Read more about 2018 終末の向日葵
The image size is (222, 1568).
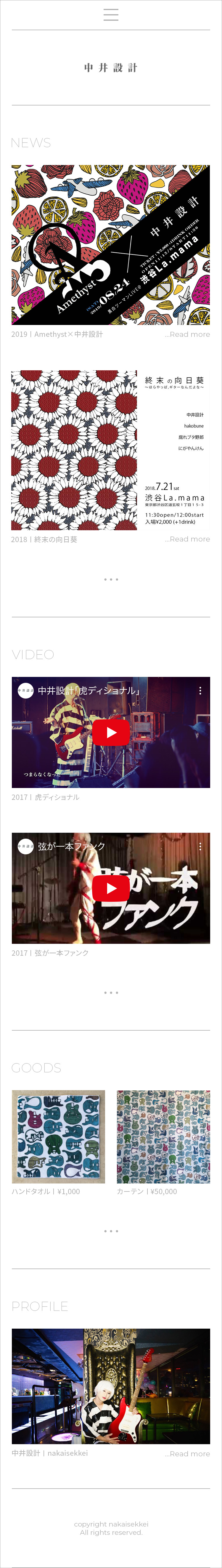tap(187, 539)
